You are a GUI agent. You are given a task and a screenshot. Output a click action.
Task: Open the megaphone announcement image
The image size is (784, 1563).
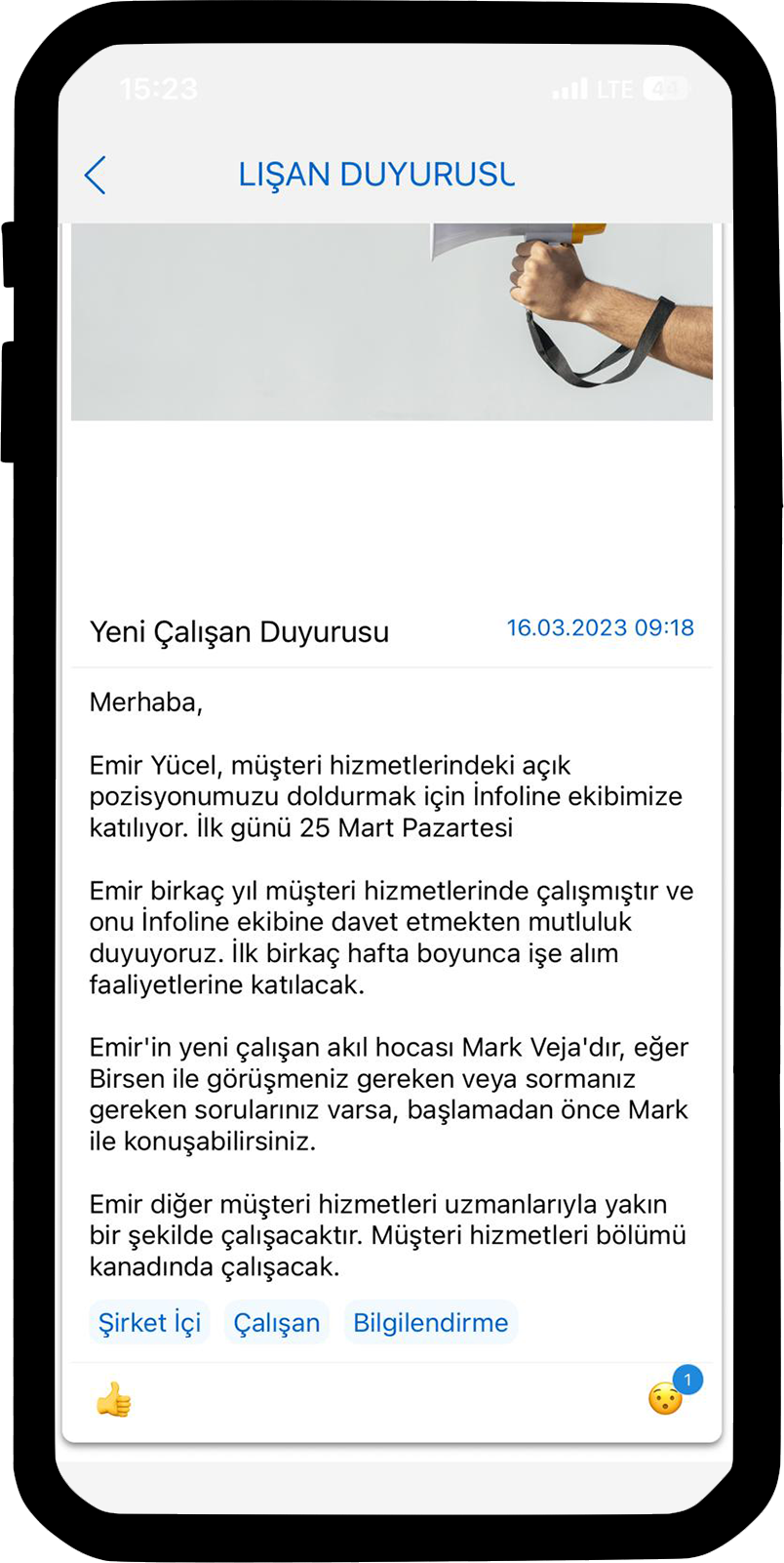(x=392, y=322)
